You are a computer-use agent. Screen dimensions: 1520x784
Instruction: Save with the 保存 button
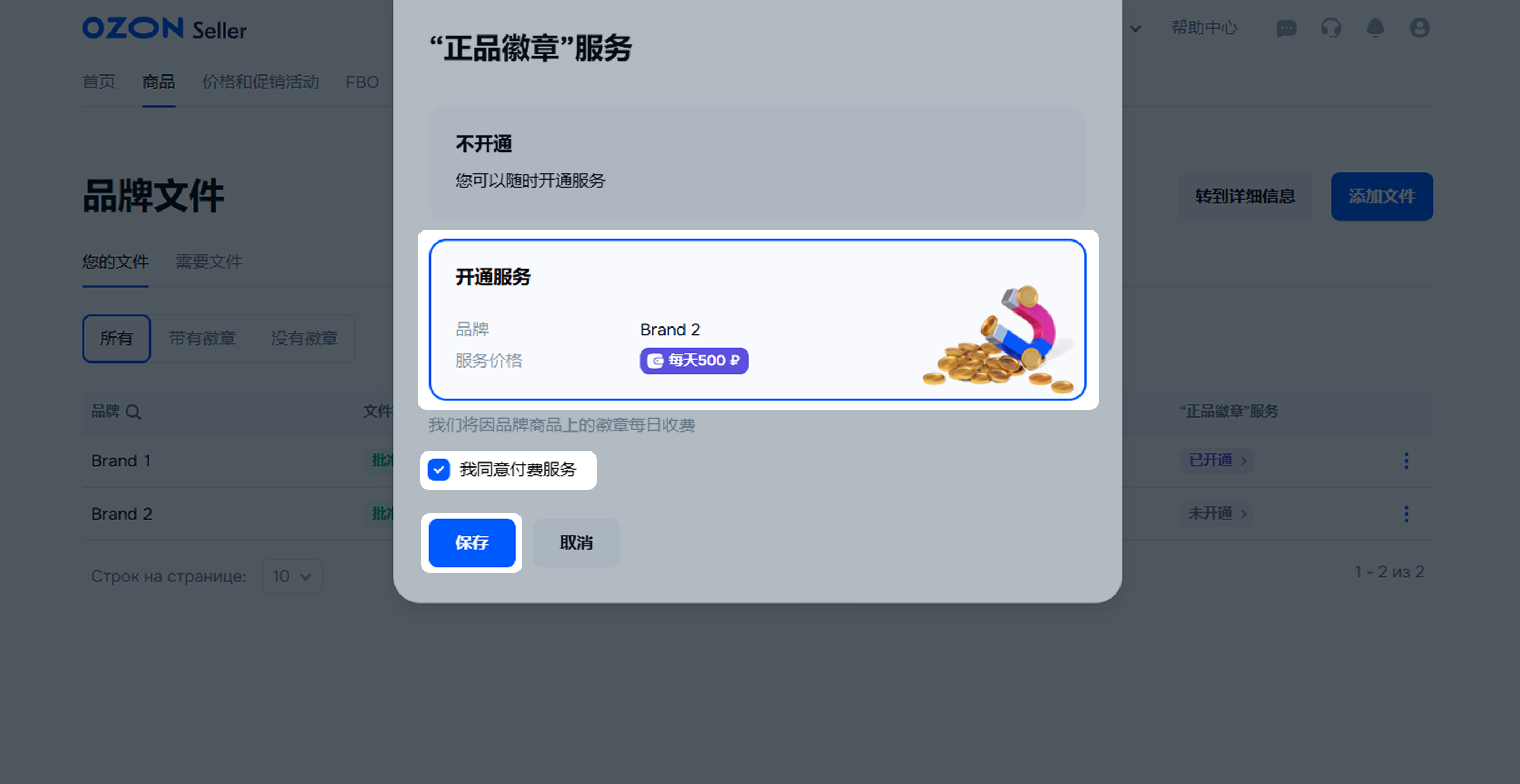(x=472, y=542)
